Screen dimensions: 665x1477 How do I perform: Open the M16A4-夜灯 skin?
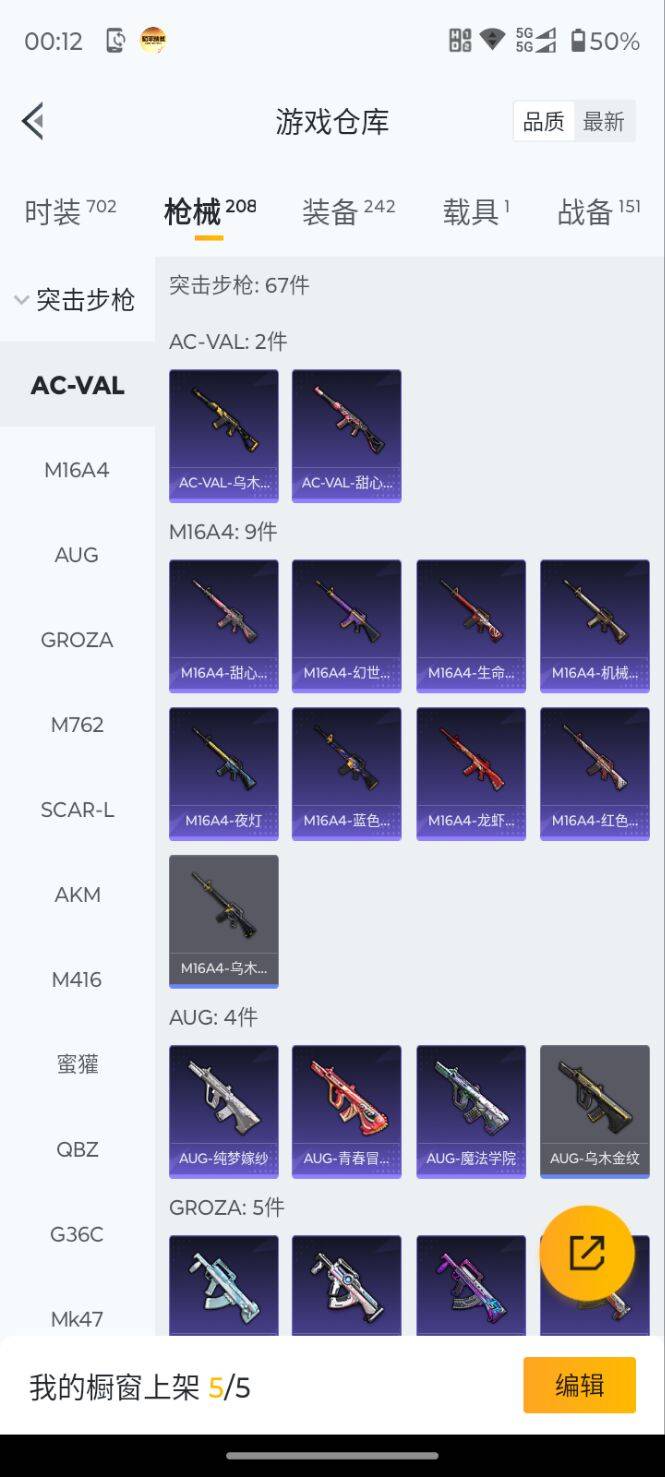click(x=224, y=773)
